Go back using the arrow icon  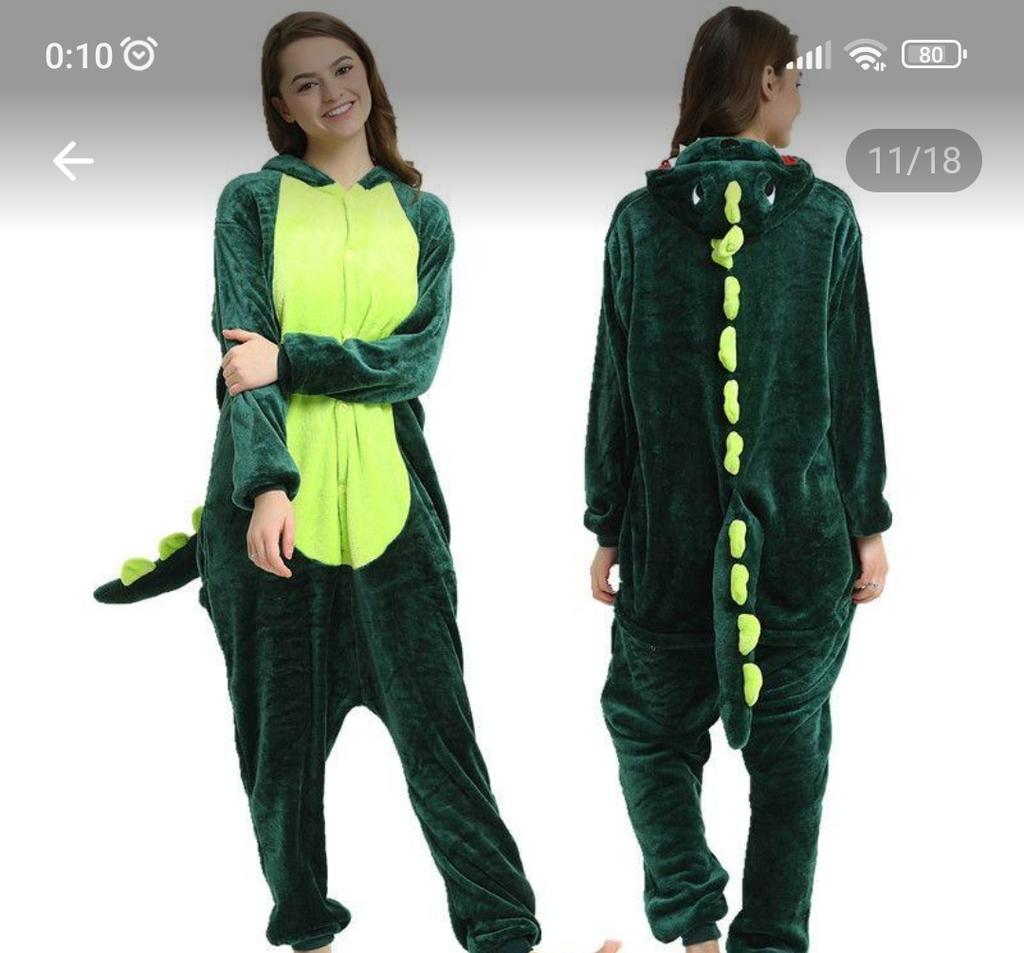point(73,161)
